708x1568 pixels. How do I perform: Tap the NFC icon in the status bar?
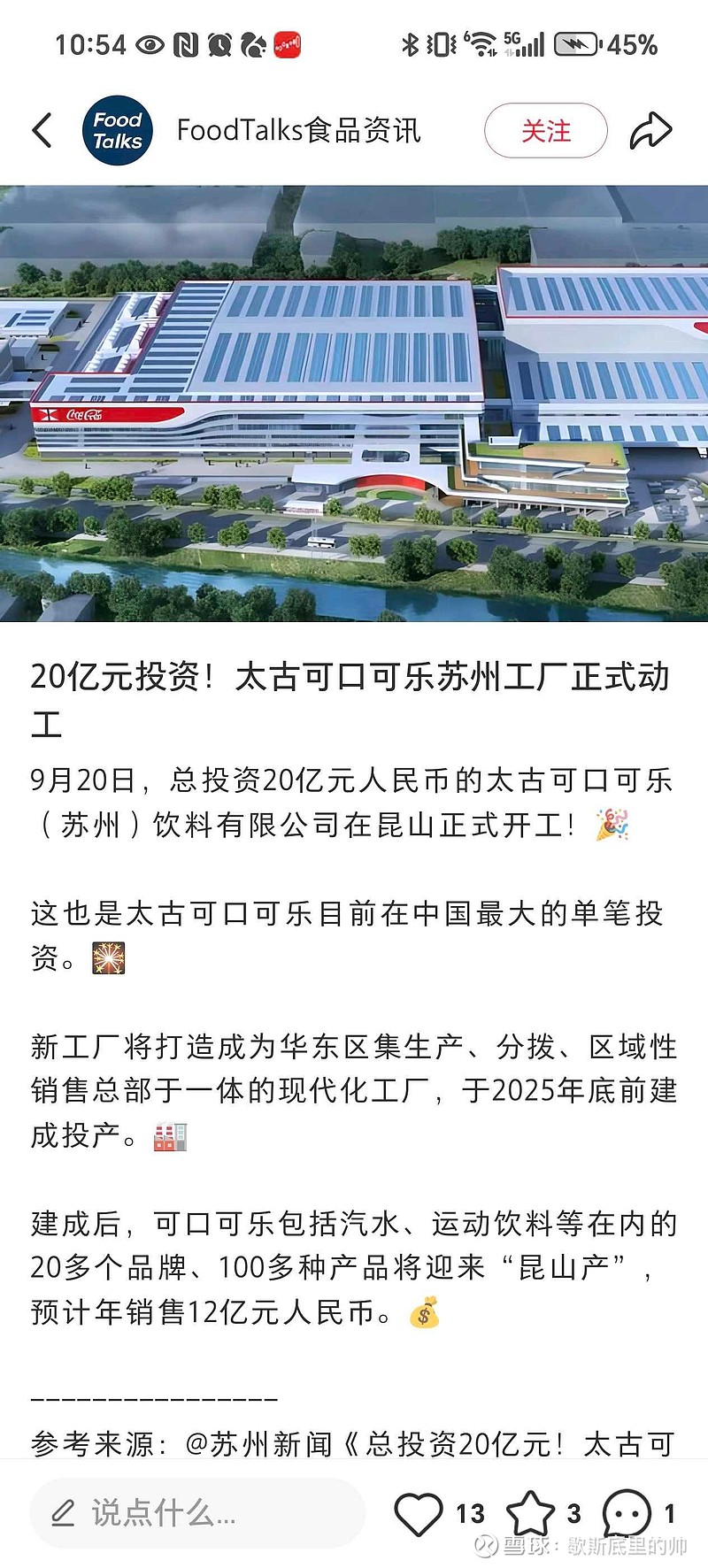pos(185,42)
